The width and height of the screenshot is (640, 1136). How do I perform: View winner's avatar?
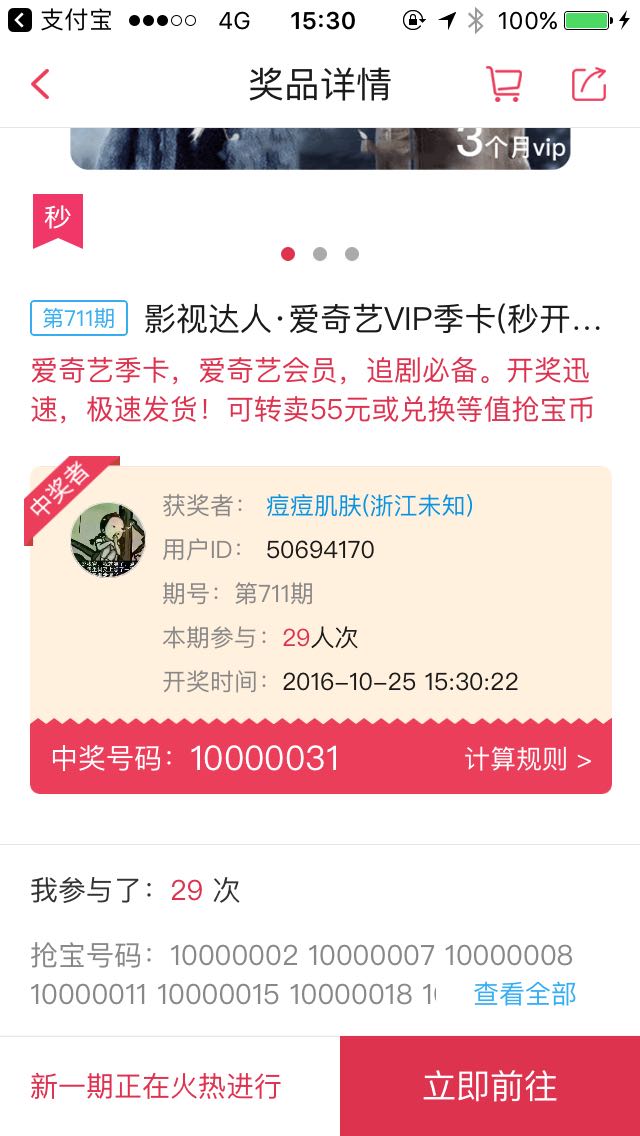point(108,540)
